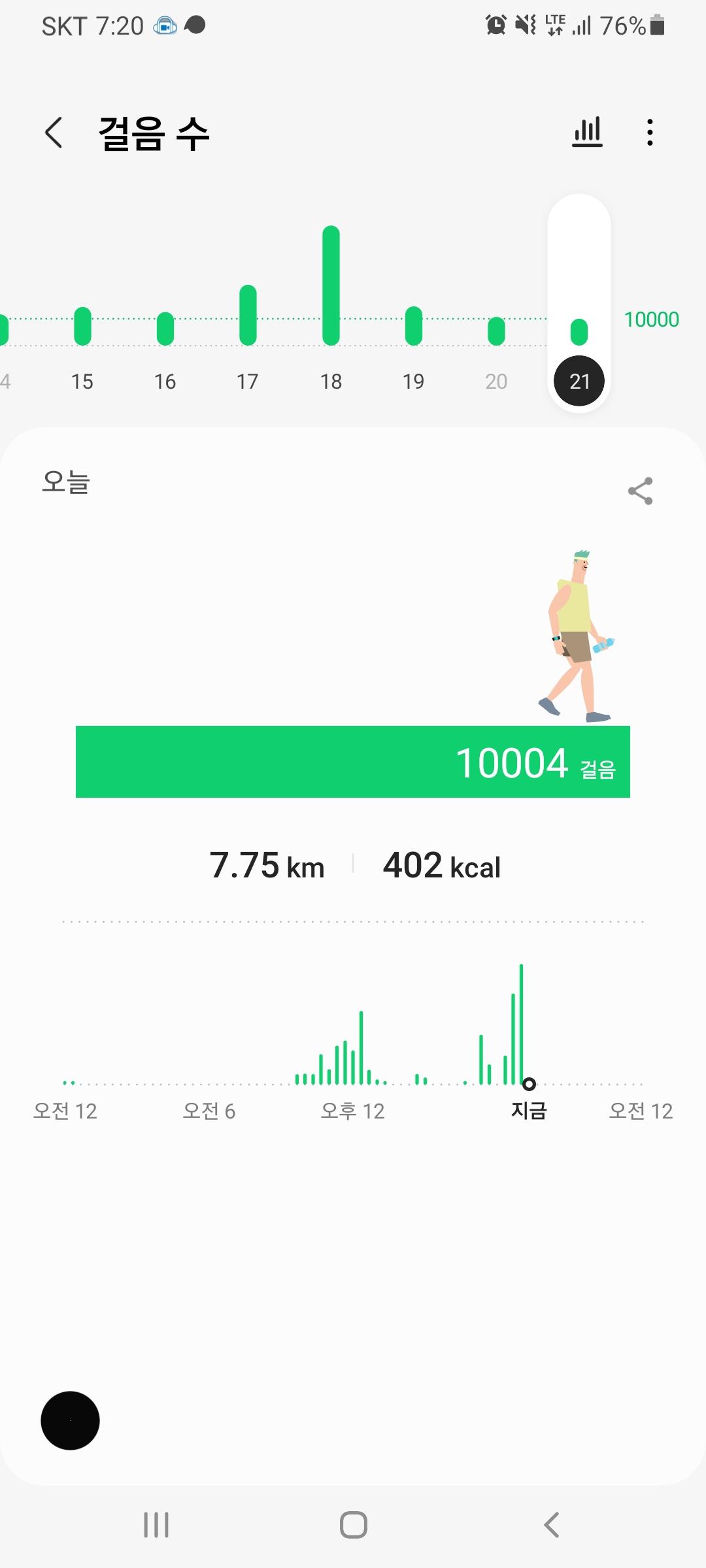Image resolution: width=706 pixels, height=1568 pixels.
Task: Open recent apps from navigation bar
Action: 156,1525
